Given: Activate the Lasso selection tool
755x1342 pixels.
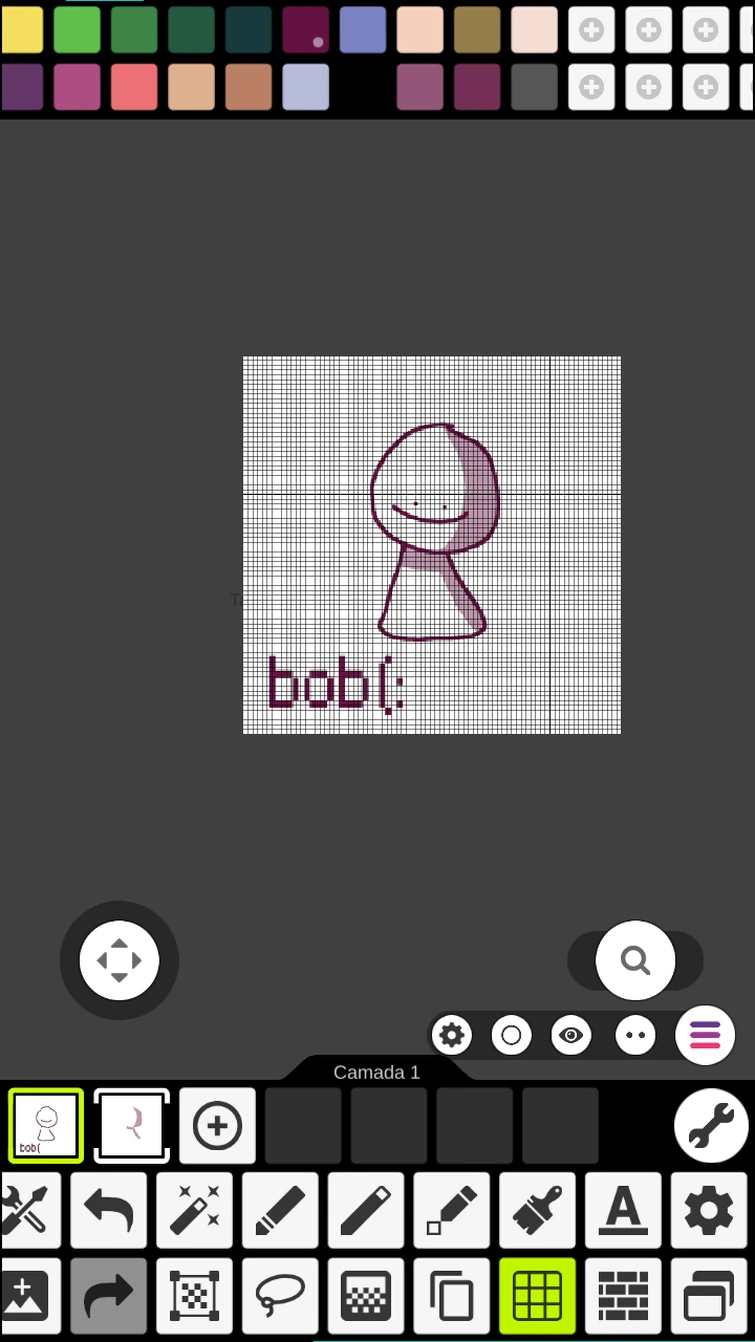Looking at the screenshot, I should 279,1296.
